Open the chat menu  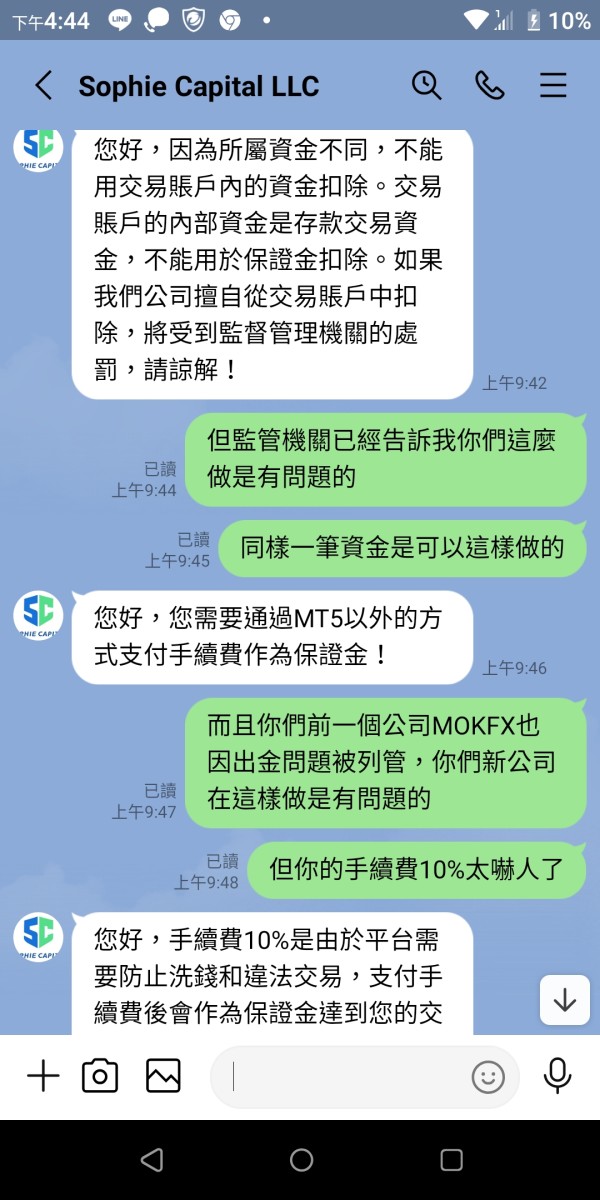553,86
